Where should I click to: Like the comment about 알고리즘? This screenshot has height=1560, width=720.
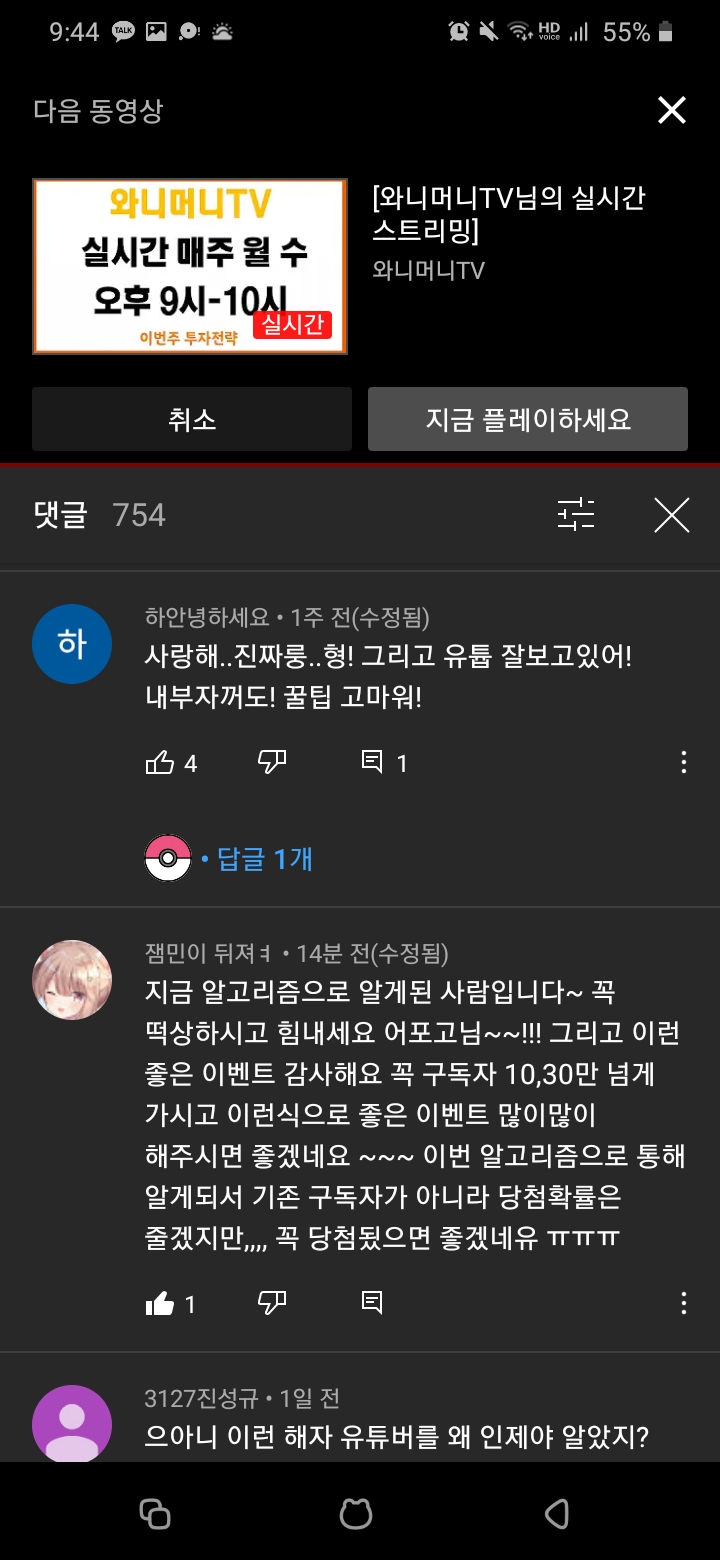(161, 1303)
